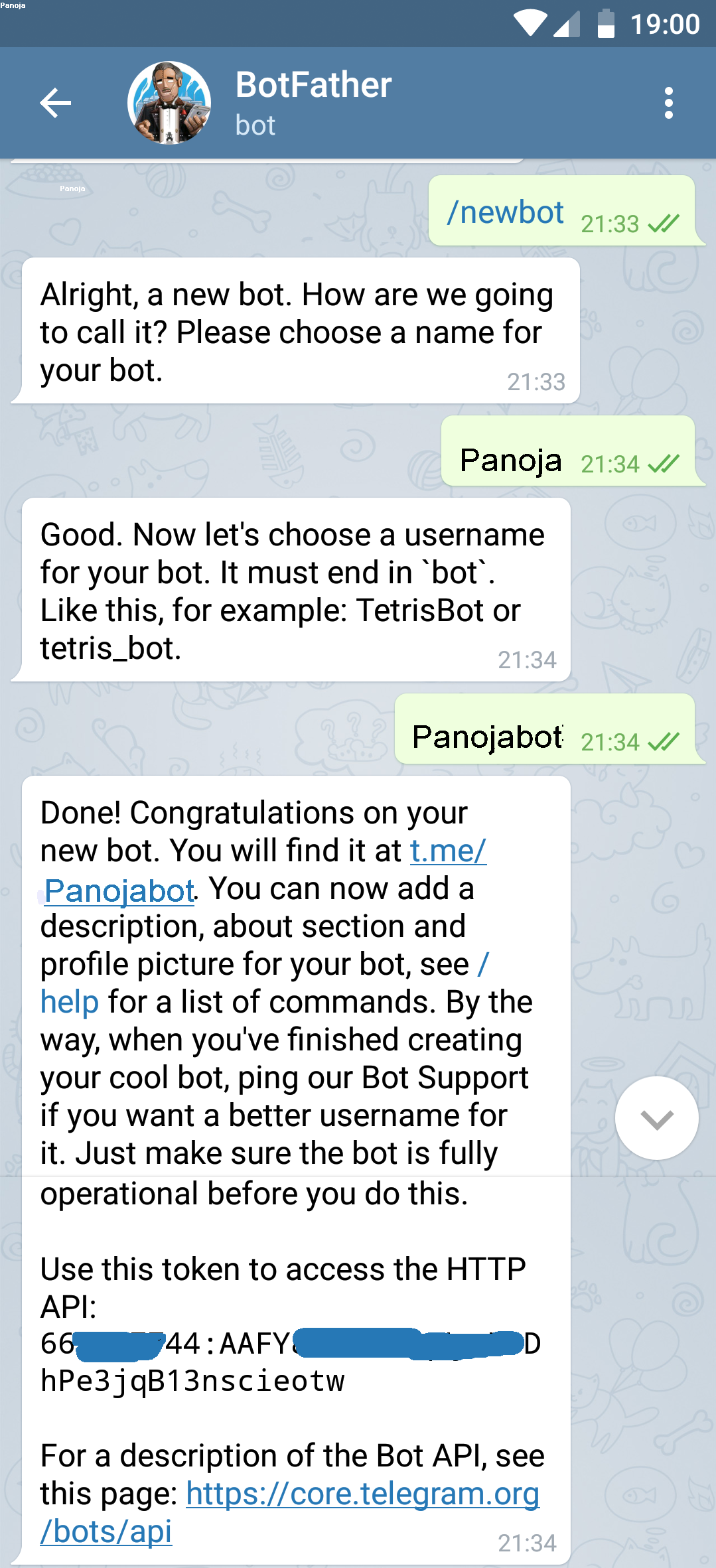This screenshot has height=1568, width=716.
Task: Go back using the arrow
Action: (x=55, y=103)
